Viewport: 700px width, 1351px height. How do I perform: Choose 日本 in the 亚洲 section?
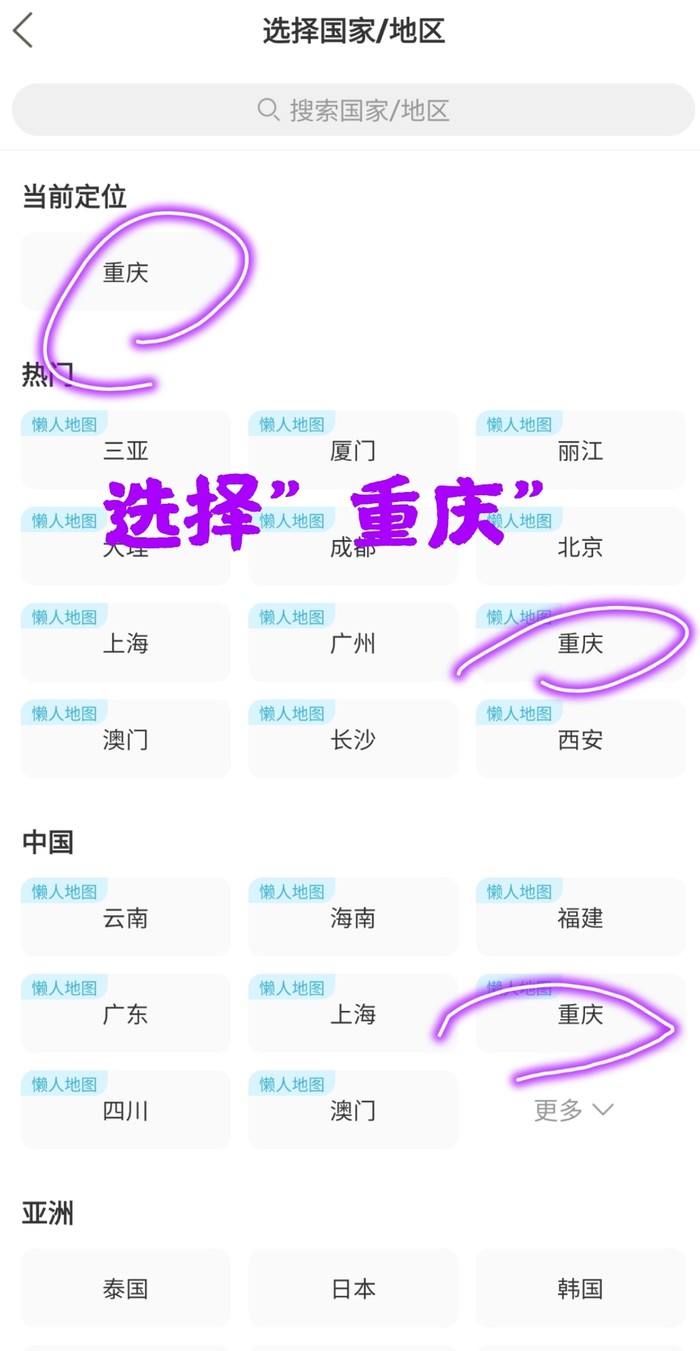pyautogui.click(x=353, y=1288)
